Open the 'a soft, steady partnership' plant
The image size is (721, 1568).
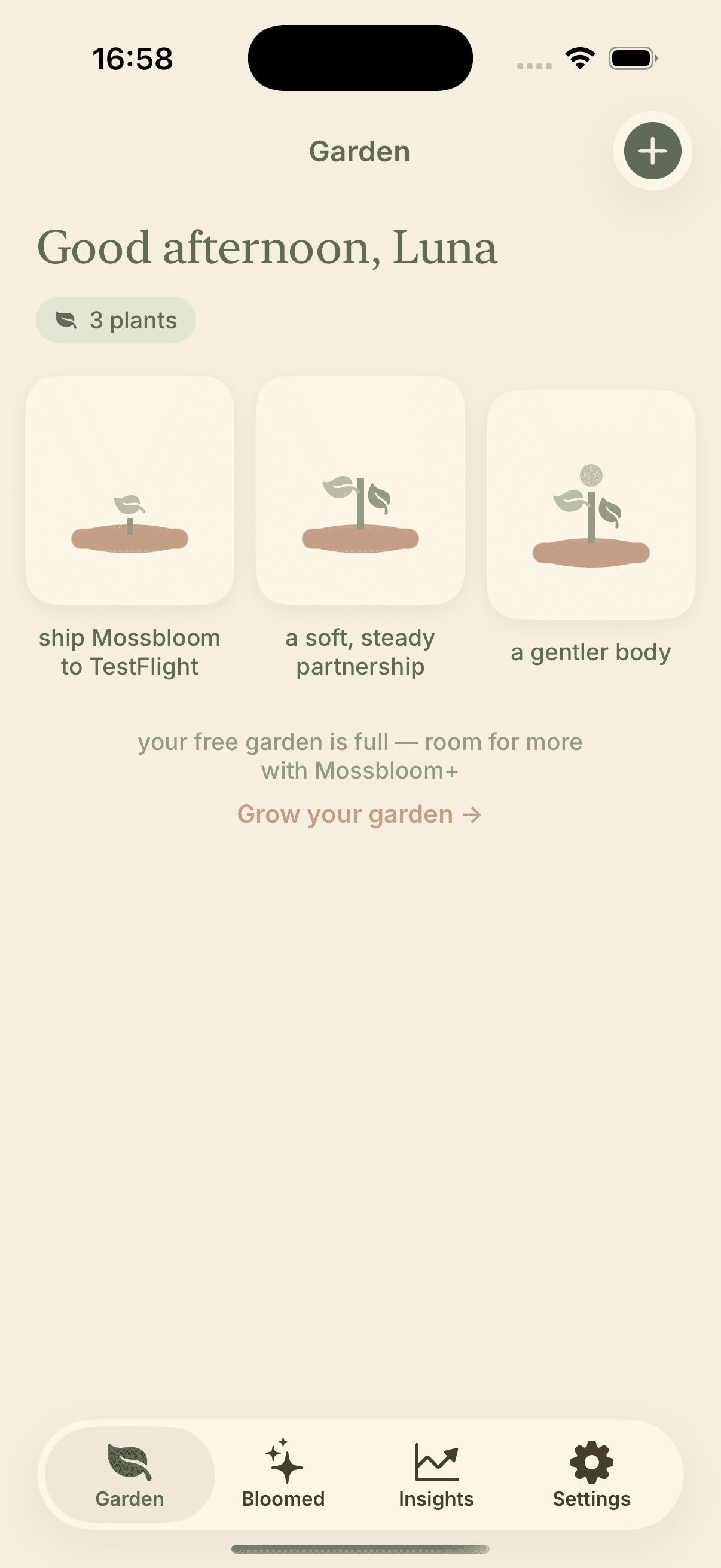[360, 493]
